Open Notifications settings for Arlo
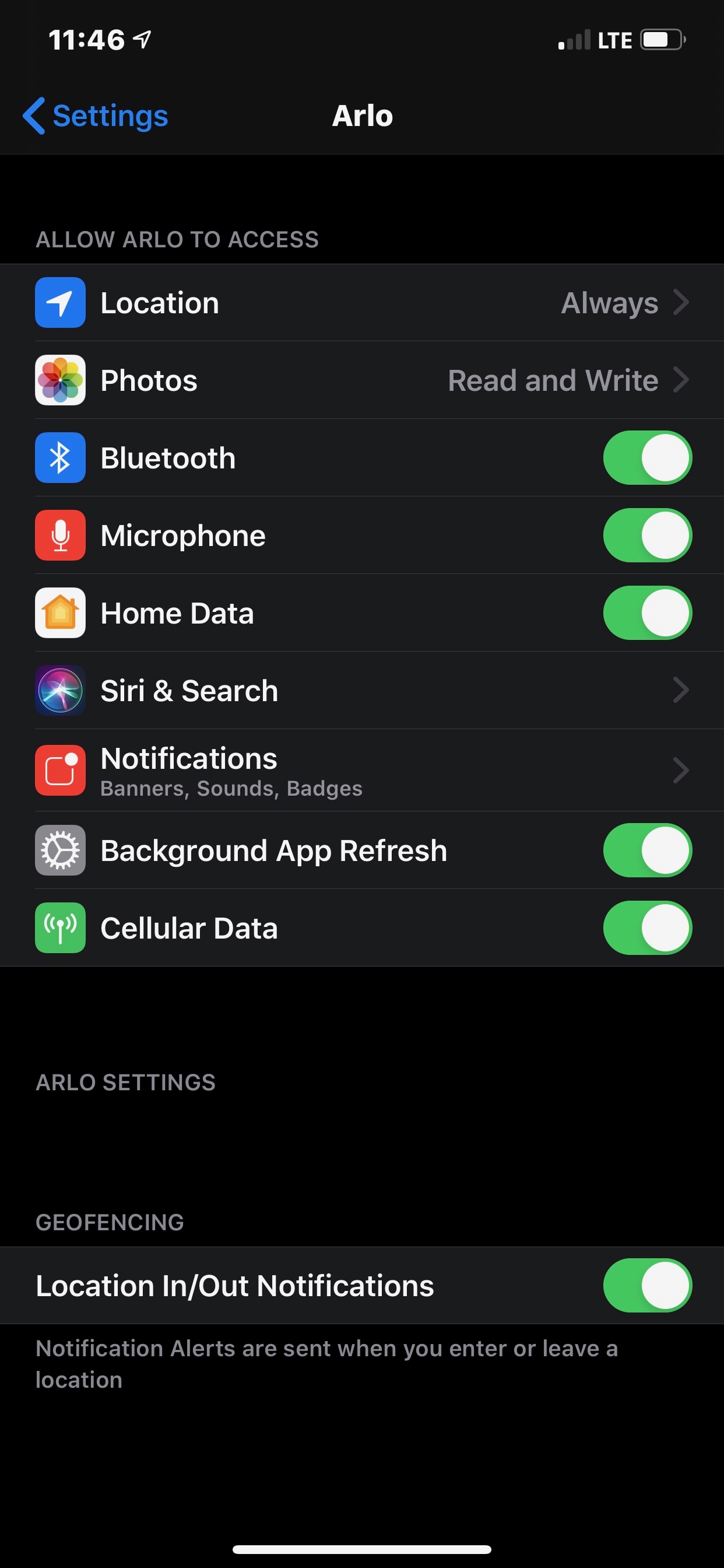 pos(362,771)
